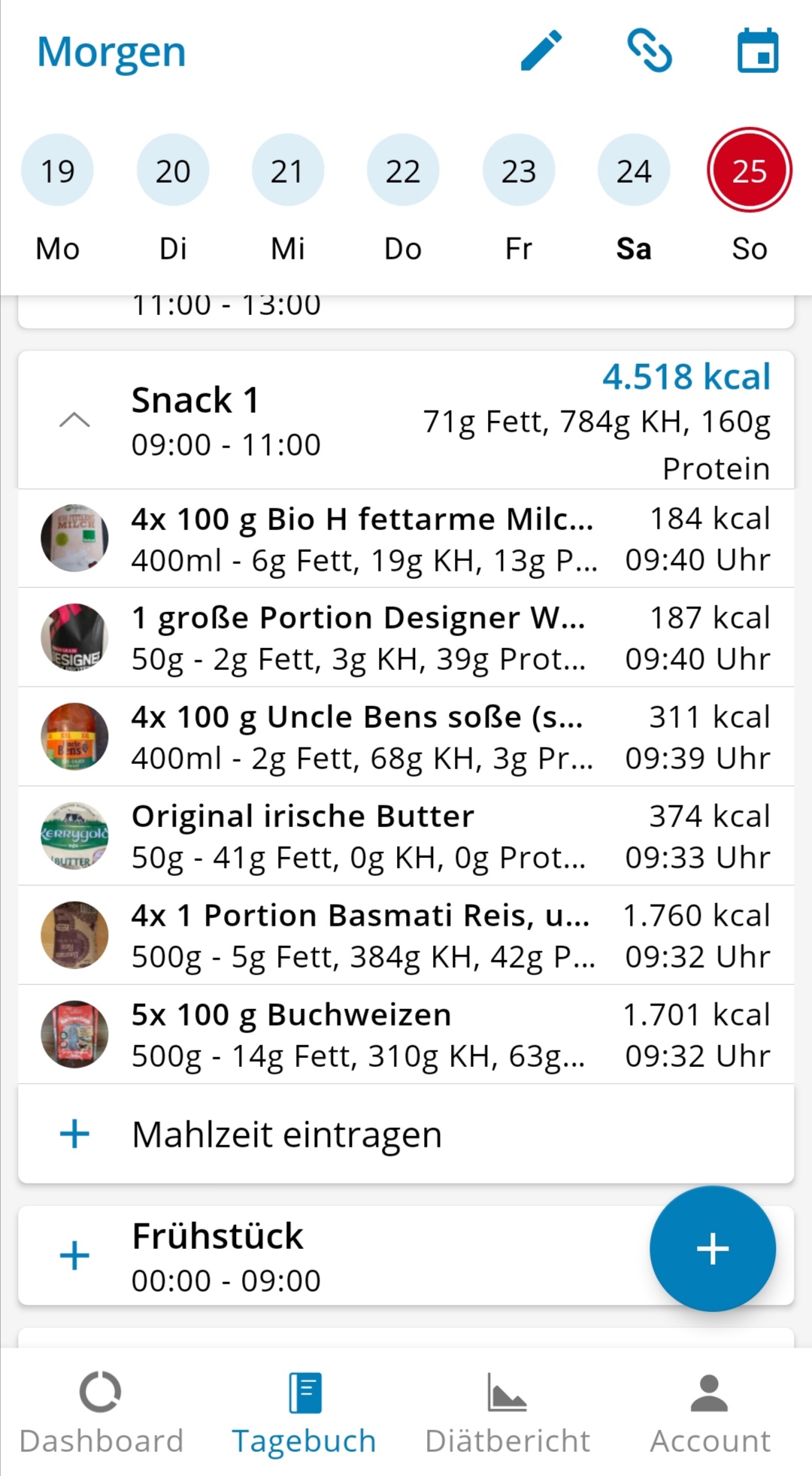Open the Account tab
Viewport: 812px width, 1476px height.
[x=710, y=1414]
